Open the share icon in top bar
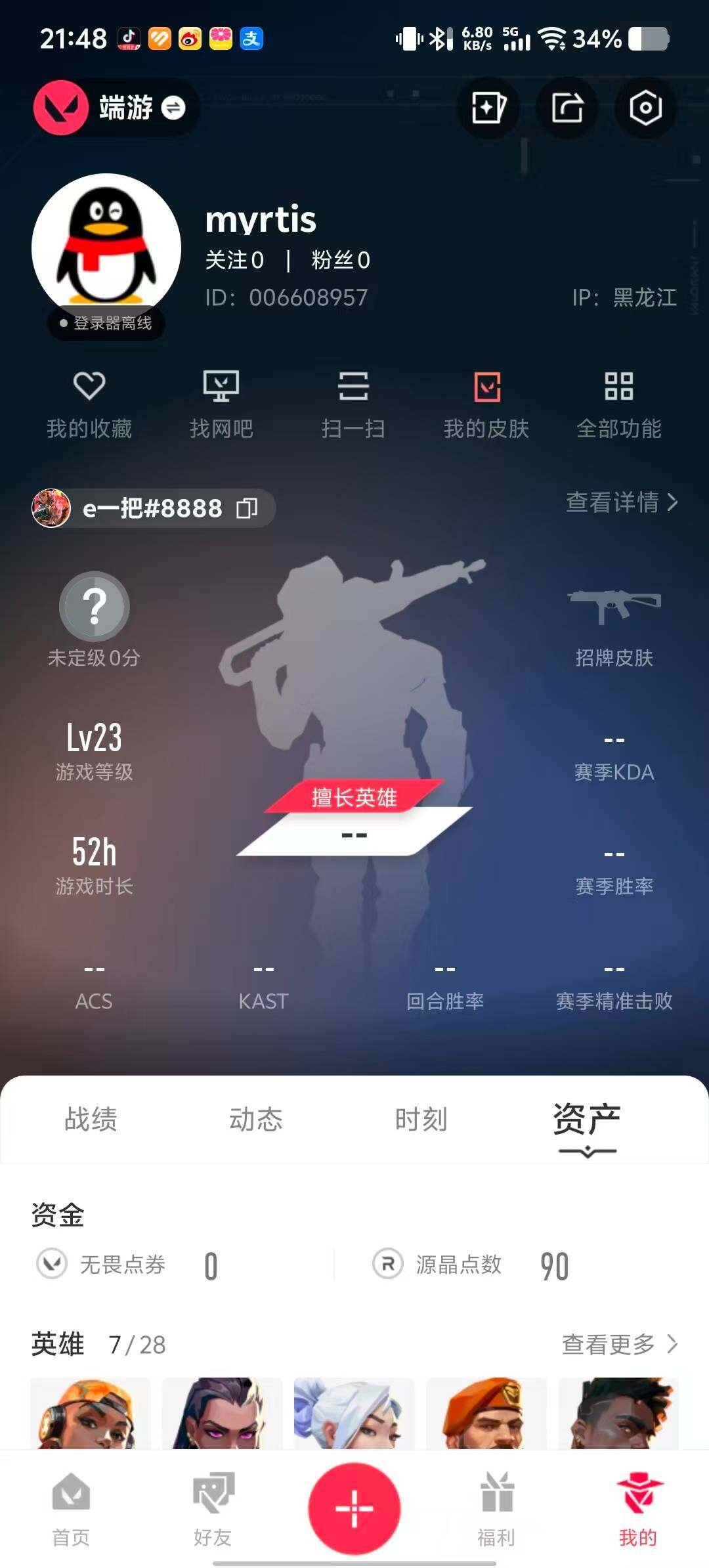709x1568 pixels. click(567, 108)
